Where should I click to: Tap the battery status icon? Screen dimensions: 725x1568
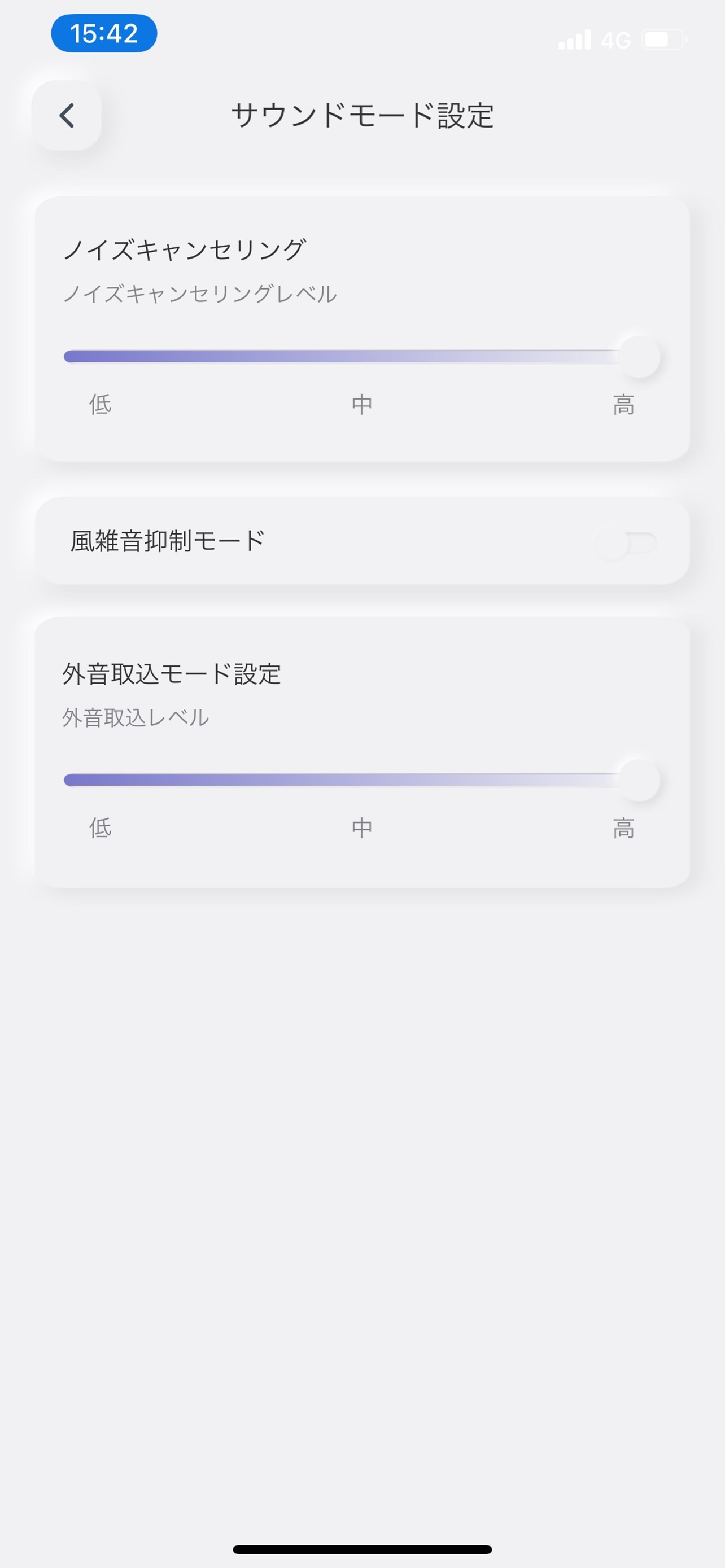663,38
